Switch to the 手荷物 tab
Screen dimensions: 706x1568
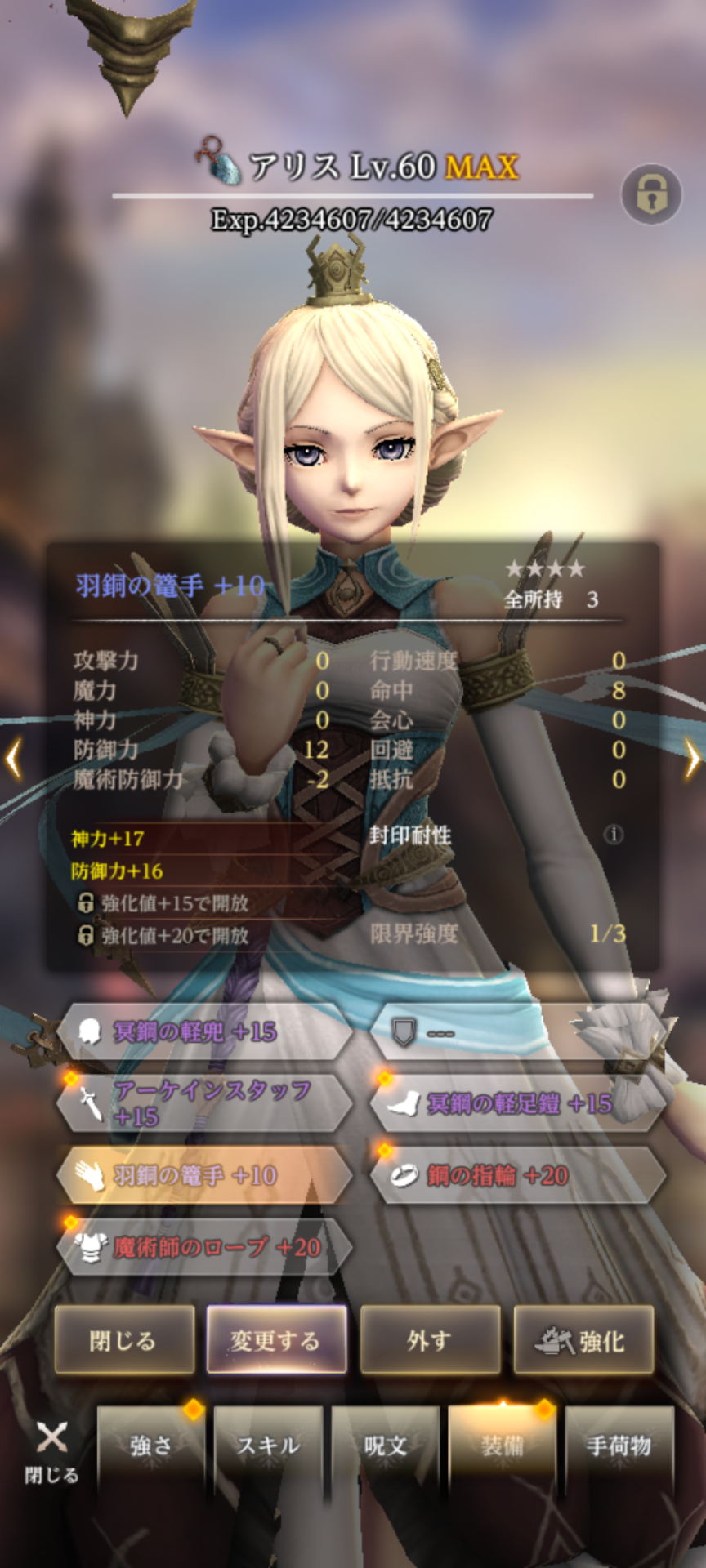click(x=619, y=1446)
